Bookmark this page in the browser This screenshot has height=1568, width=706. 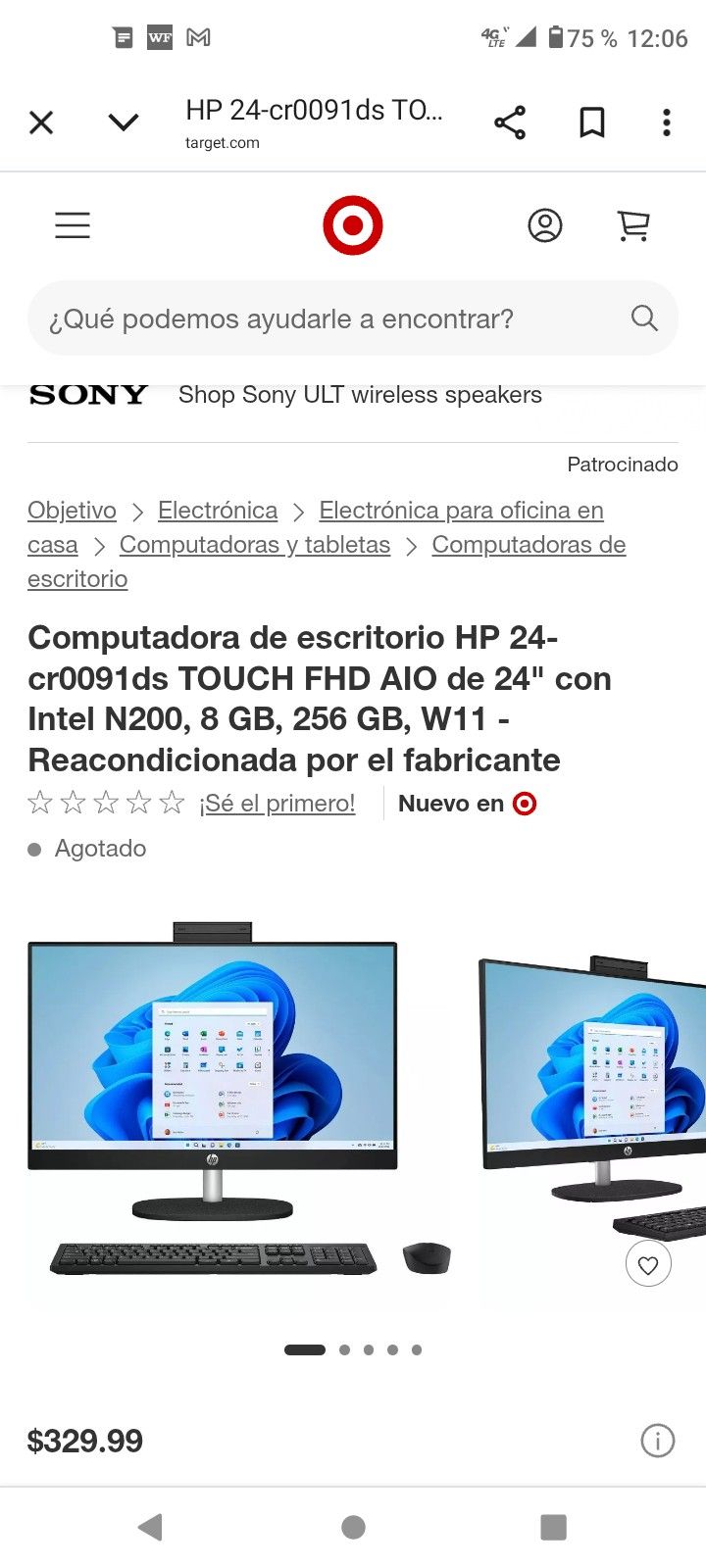click(x=591, y=122)
